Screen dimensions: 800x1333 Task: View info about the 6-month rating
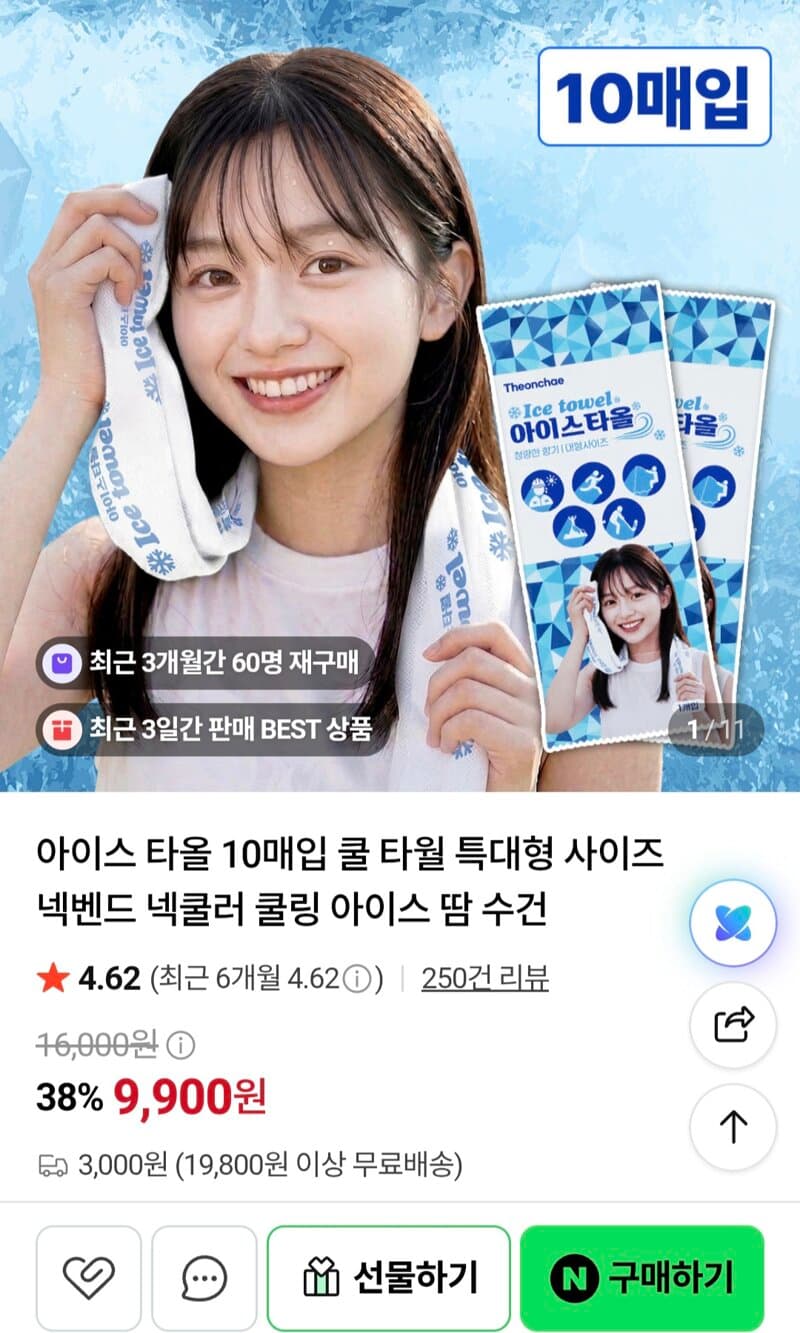(x=356, y=978)
